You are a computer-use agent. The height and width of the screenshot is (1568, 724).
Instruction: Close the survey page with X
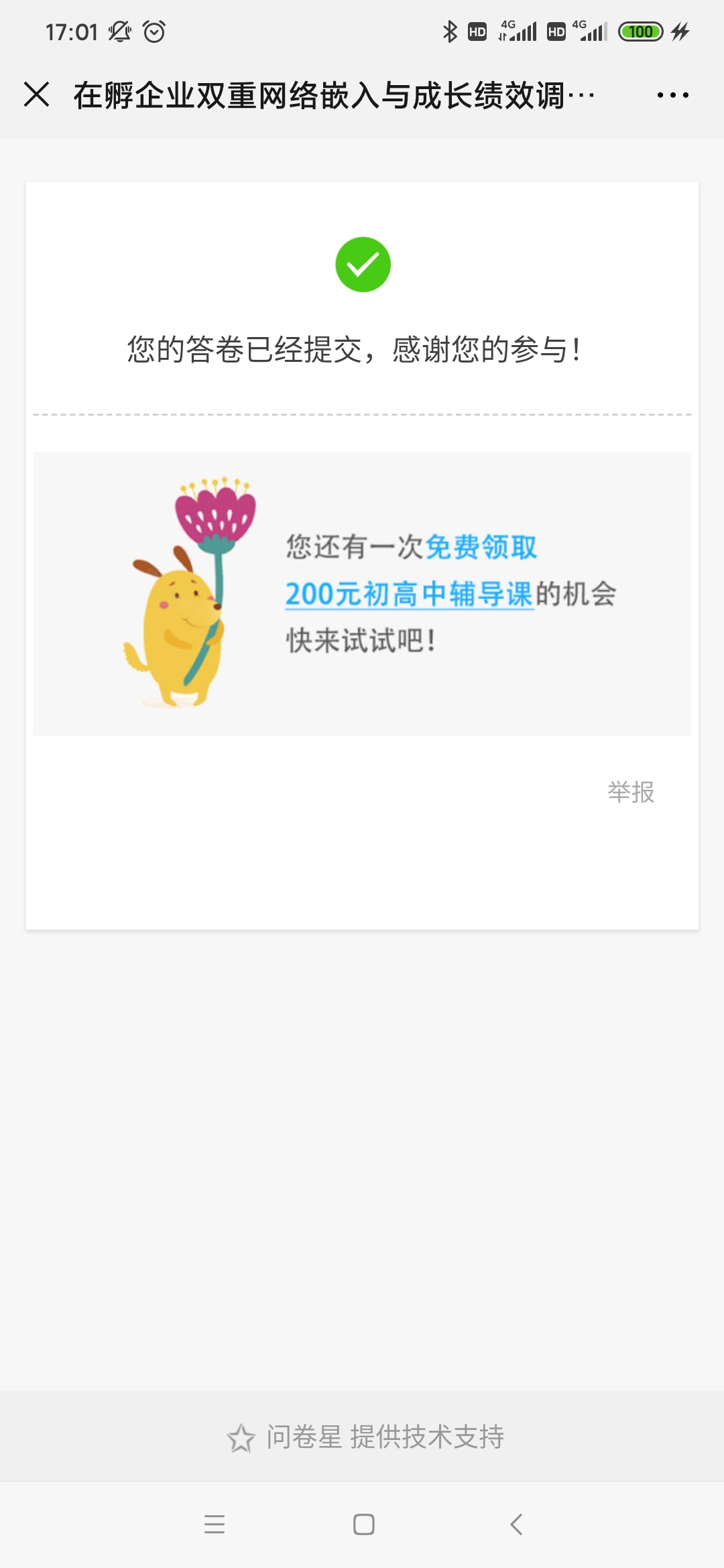[37, 94]
